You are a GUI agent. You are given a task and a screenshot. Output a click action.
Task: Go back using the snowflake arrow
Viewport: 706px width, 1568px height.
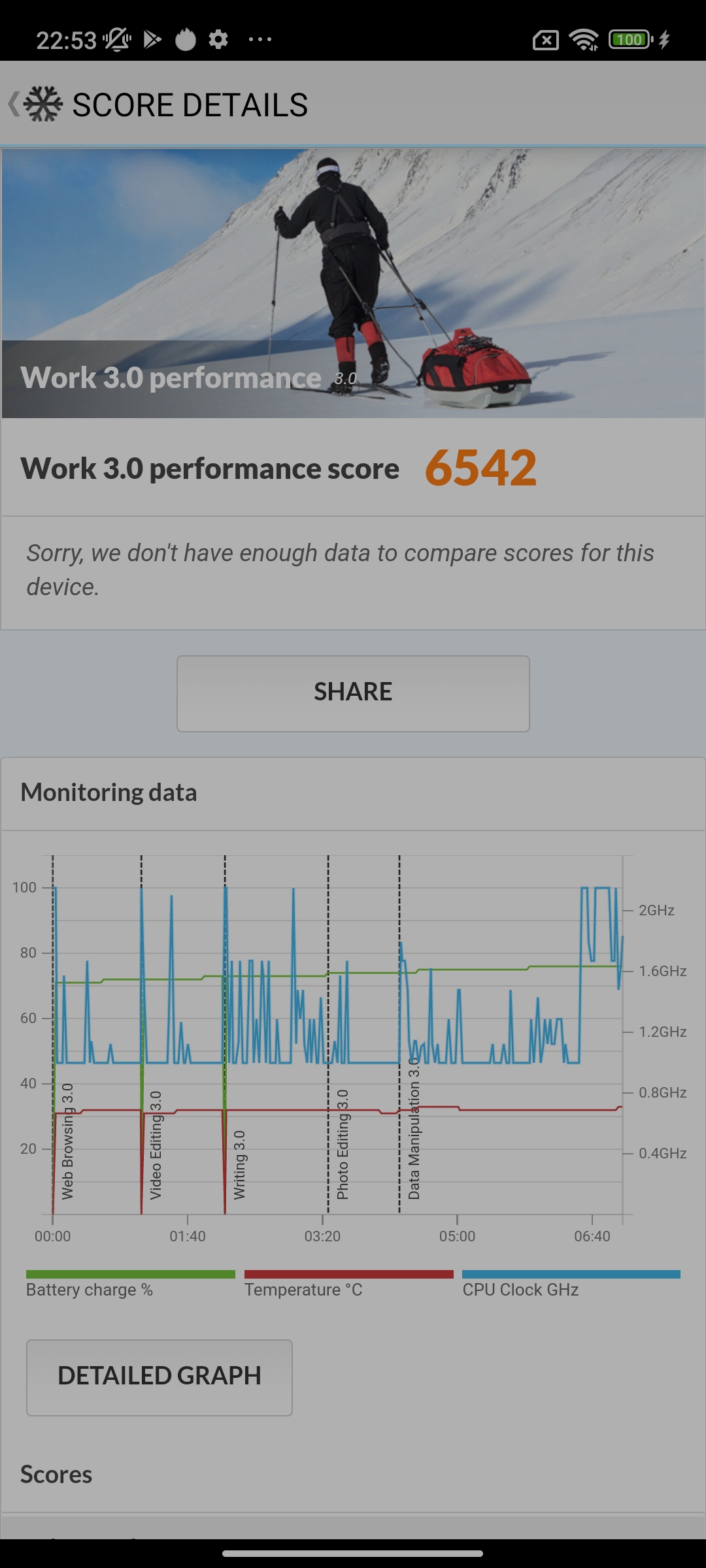[x=34, y=105]
